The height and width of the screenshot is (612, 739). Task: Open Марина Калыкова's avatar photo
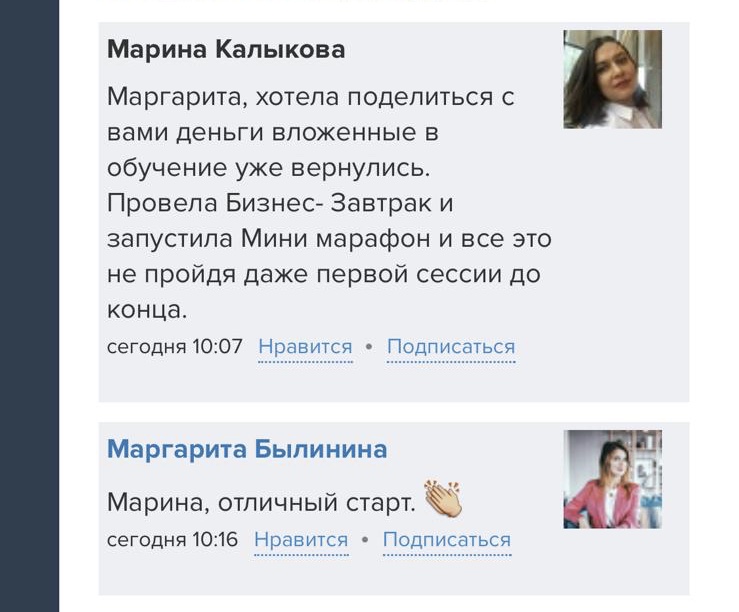[612, 79]
